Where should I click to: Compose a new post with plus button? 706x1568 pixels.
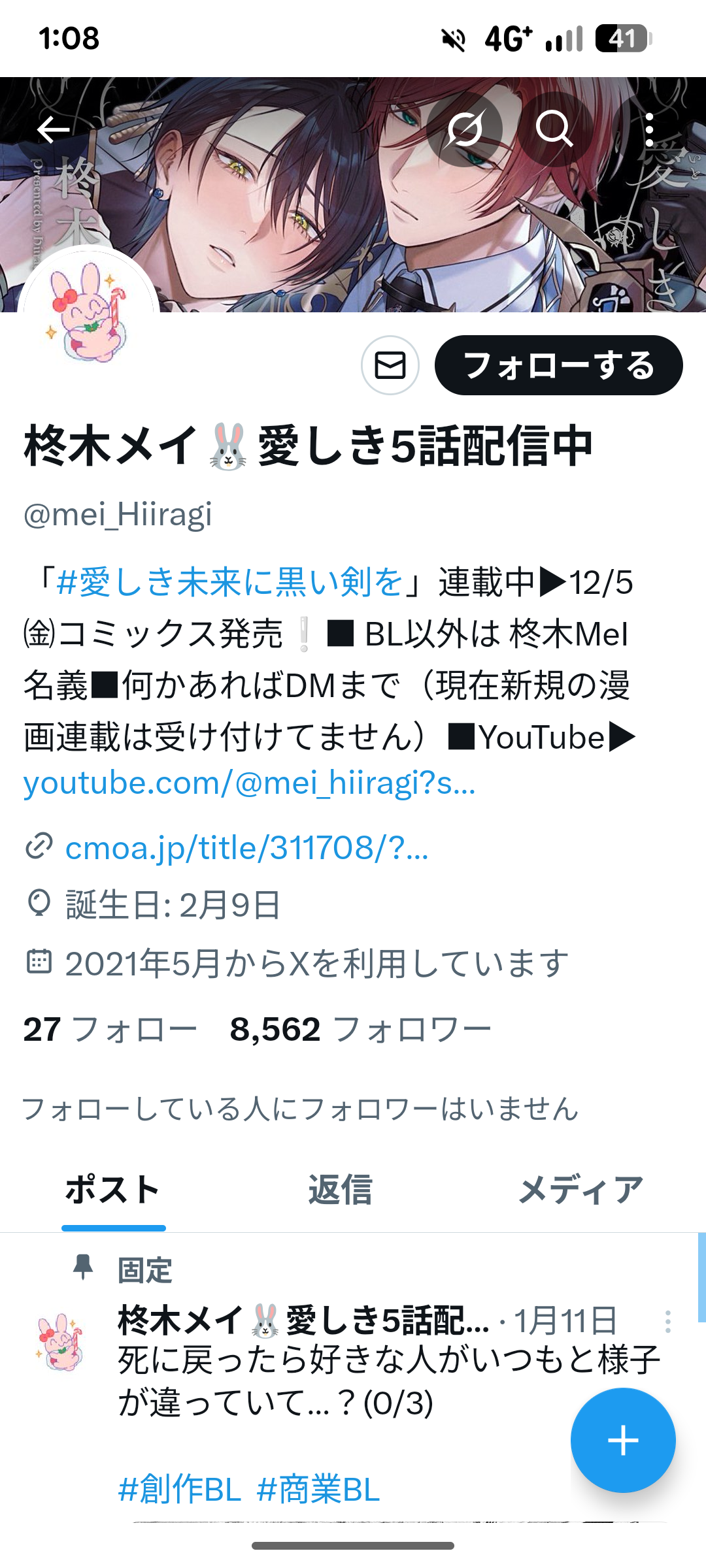(x=622, y=1440)
